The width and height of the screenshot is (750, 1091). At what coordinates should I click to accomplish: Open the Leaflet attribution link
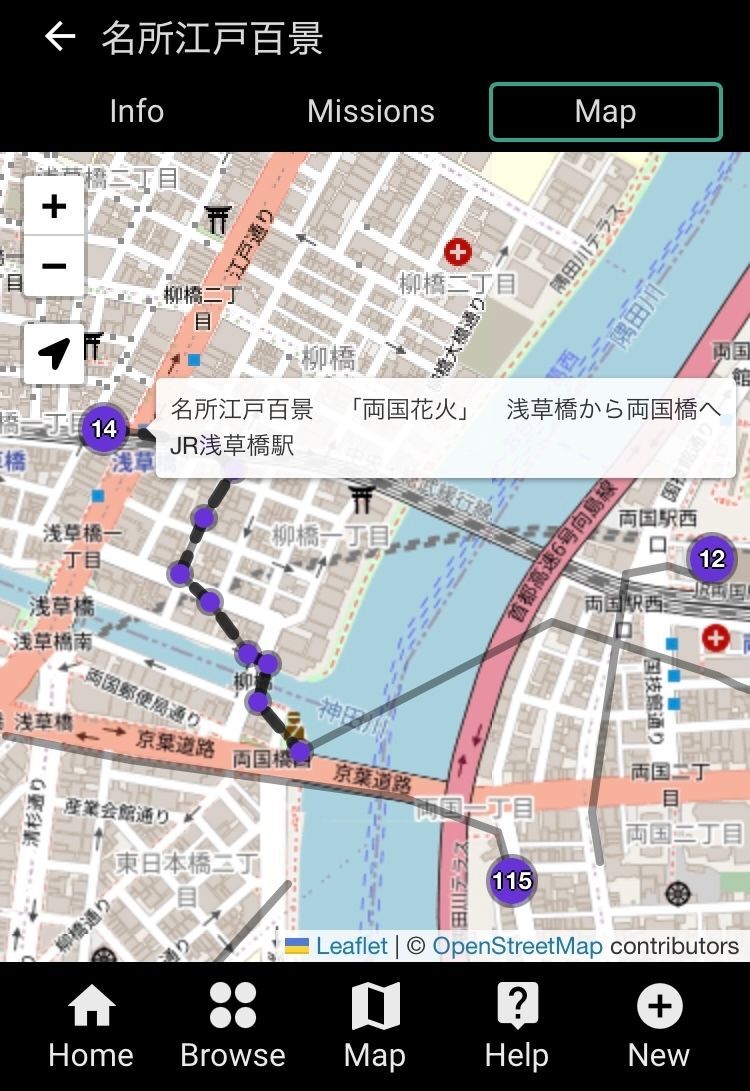click(351, 946)
